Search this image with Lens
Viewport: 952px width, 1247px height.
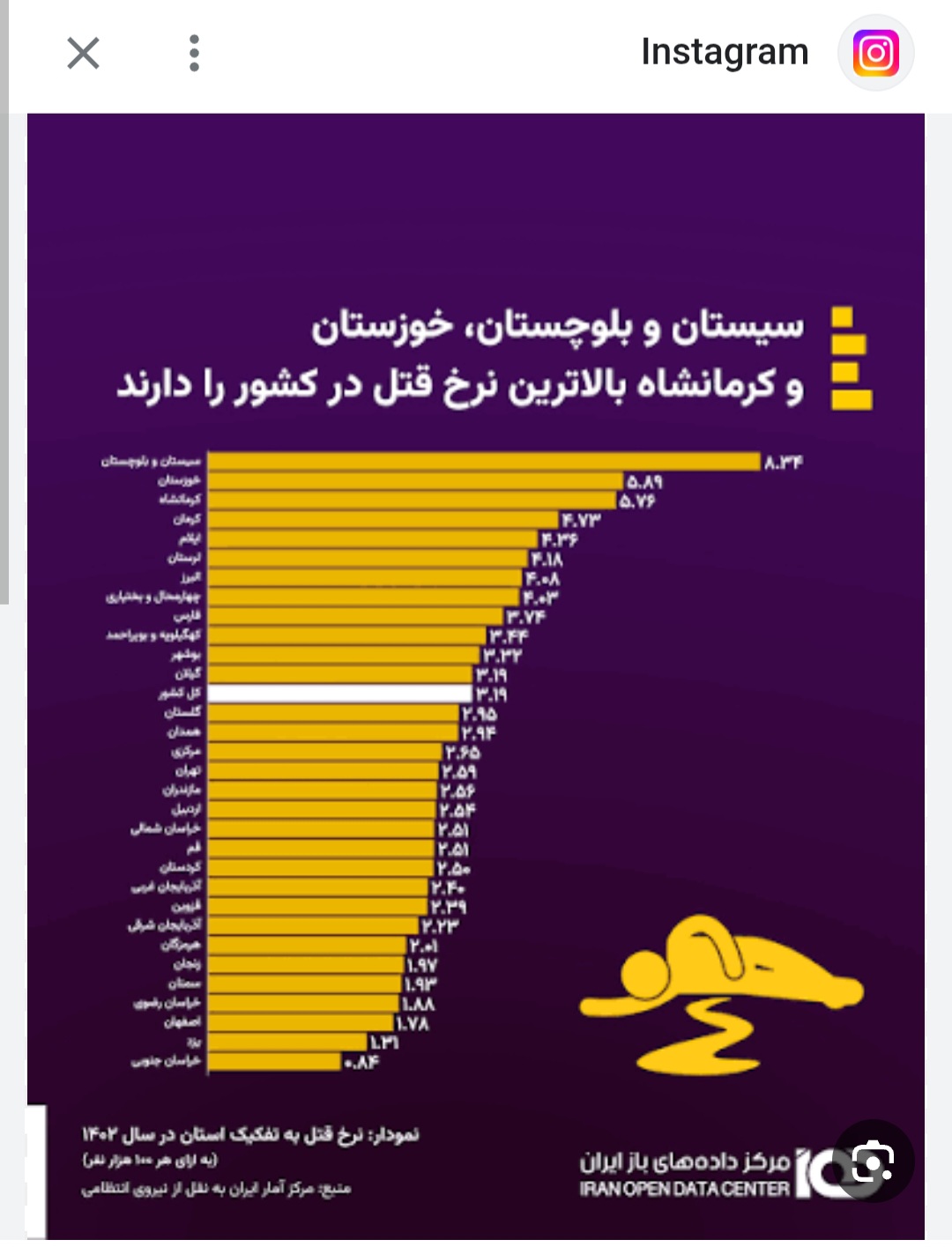(x=873, y=1162)
